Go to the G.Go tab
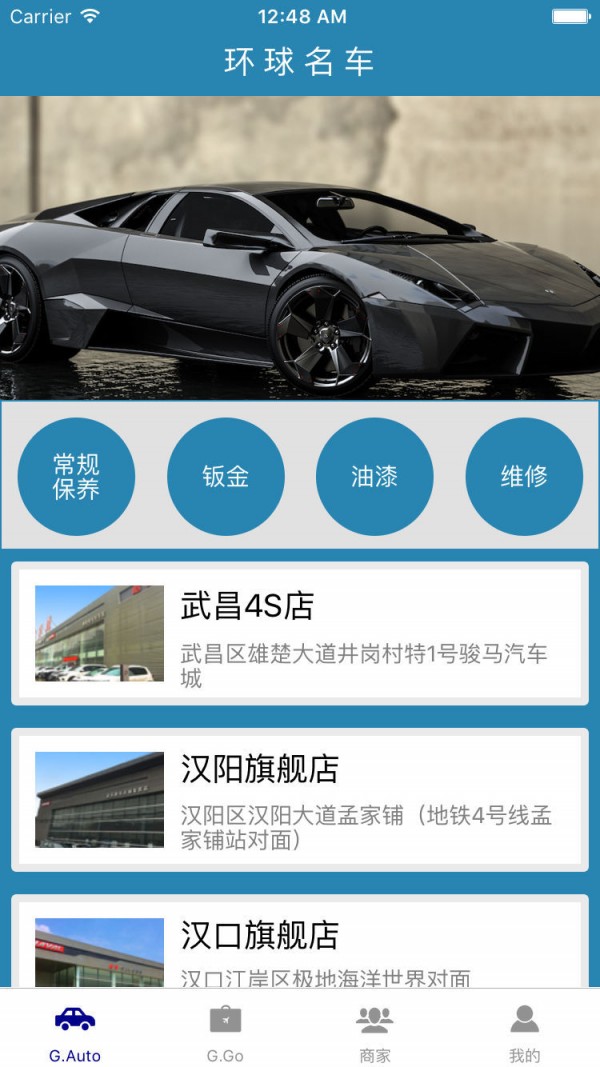 [x=225, y=1030]
